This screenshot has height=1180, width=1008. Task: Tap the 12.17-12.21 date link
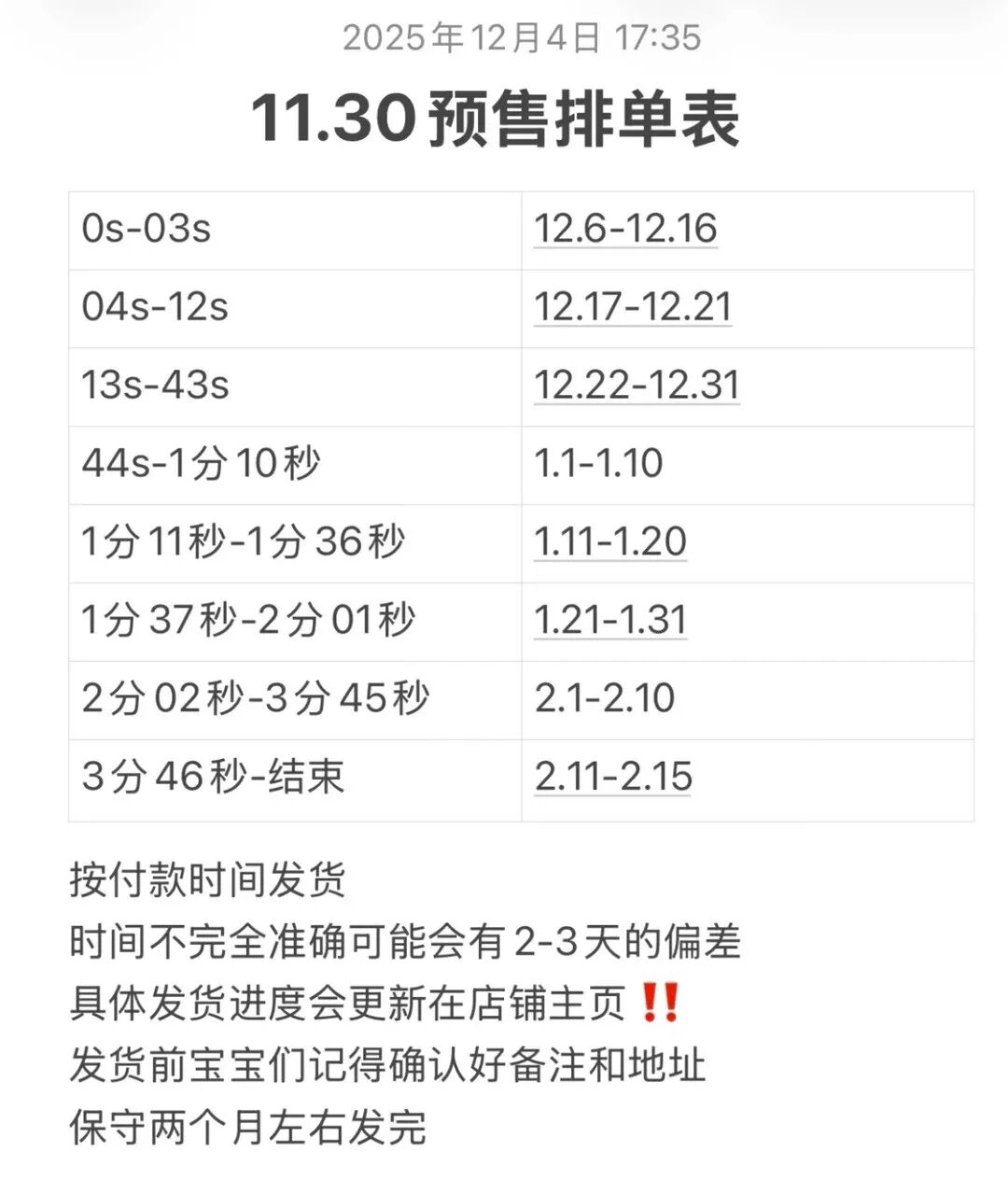click(633, 308)
